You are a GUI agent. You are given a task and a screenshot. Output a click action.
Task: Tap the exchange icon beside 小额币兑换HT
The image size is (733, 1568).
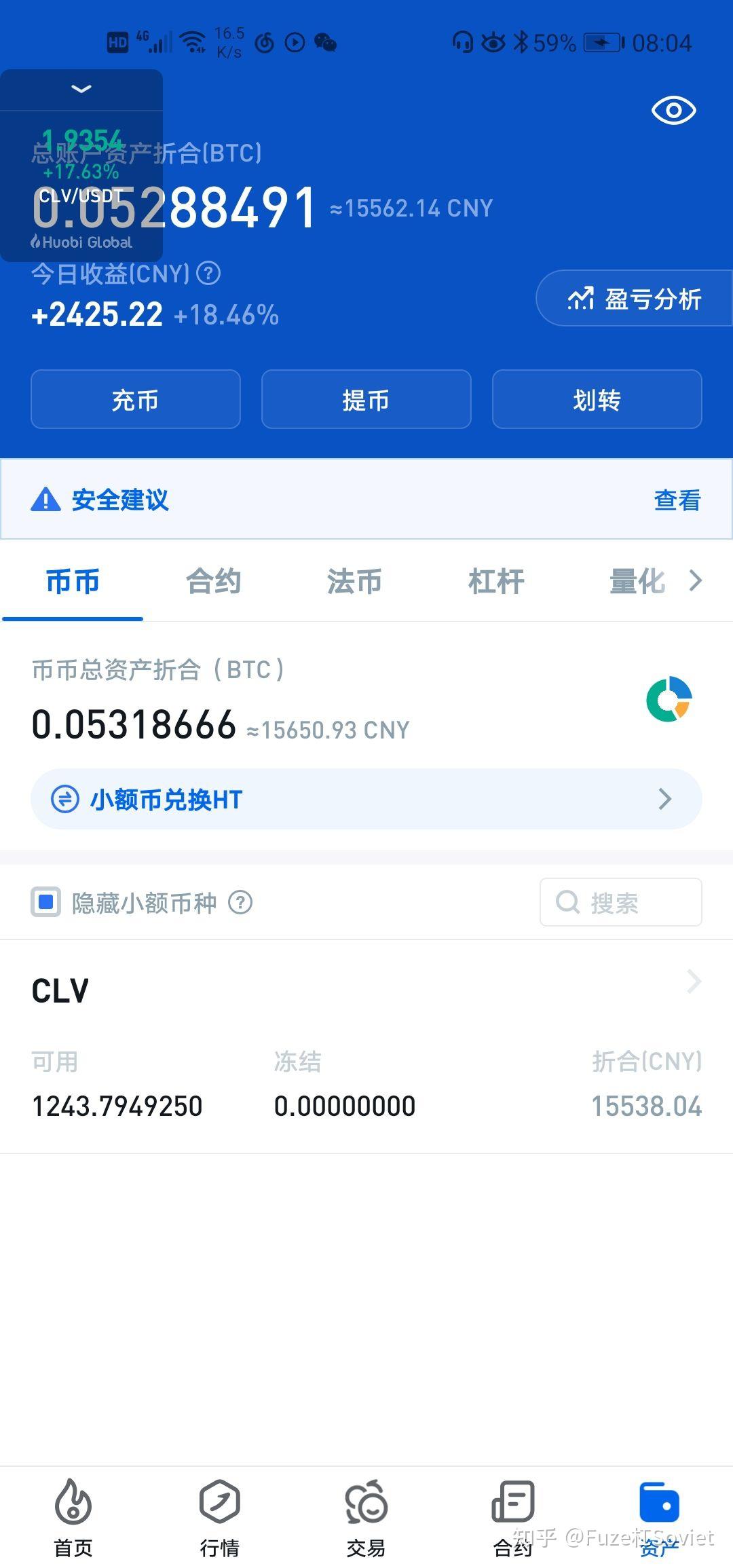pyautogui.click(x=64, y=799)
